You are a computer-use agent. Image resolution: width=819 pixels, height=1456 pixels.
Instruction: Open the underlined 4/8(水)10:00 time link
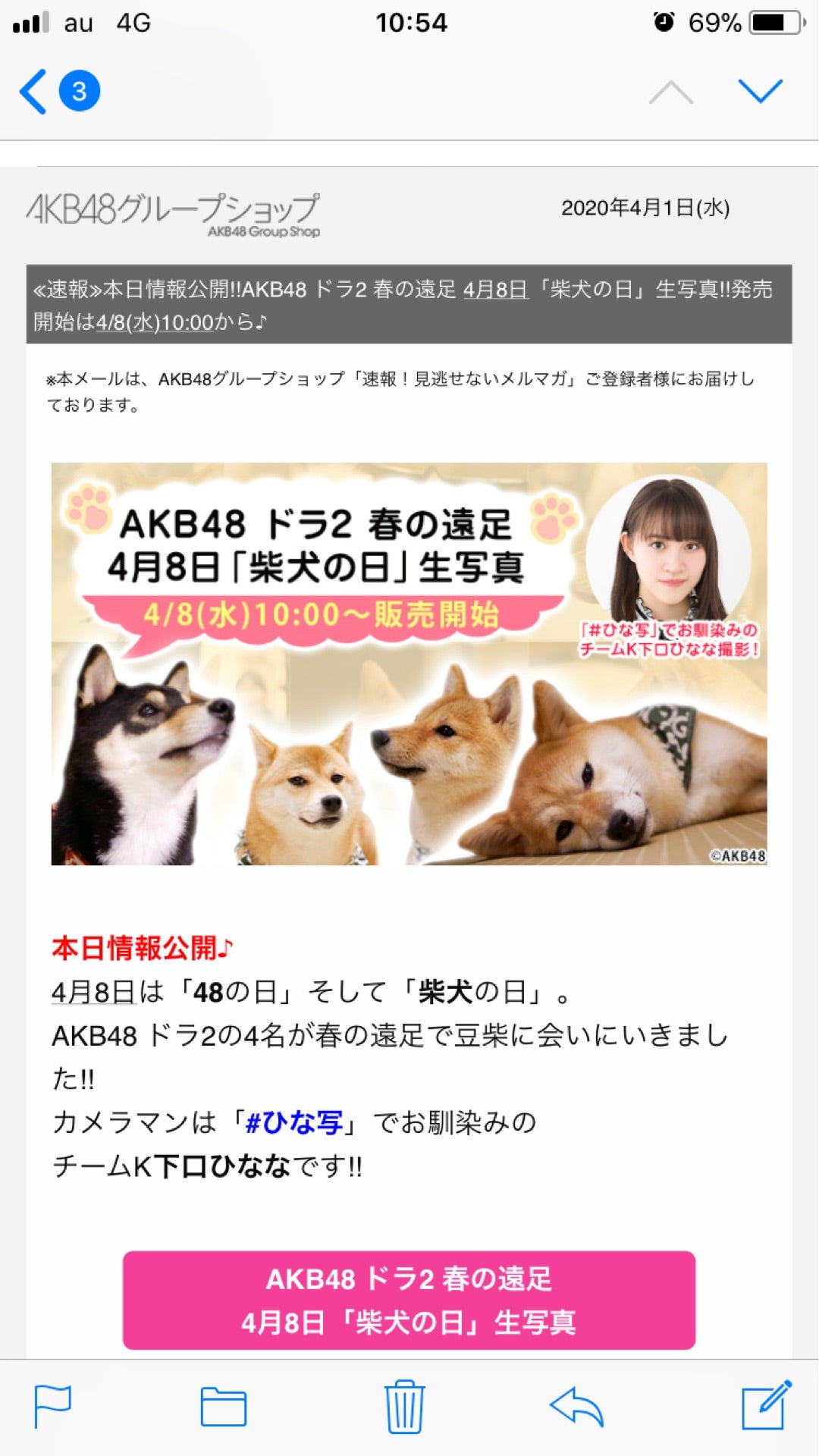click(x=155, y=322)
